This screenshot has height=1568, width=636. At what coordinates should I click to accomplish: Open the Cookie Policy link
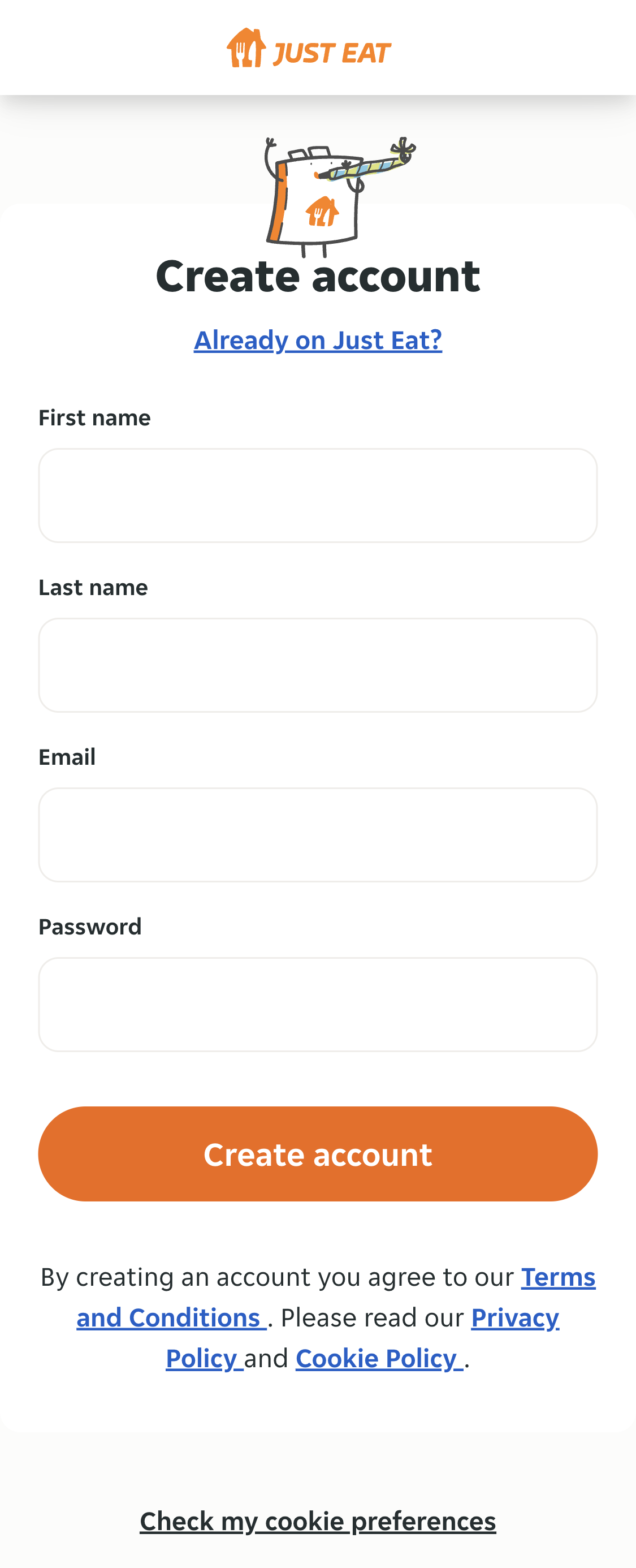[x=377, y=1358]
